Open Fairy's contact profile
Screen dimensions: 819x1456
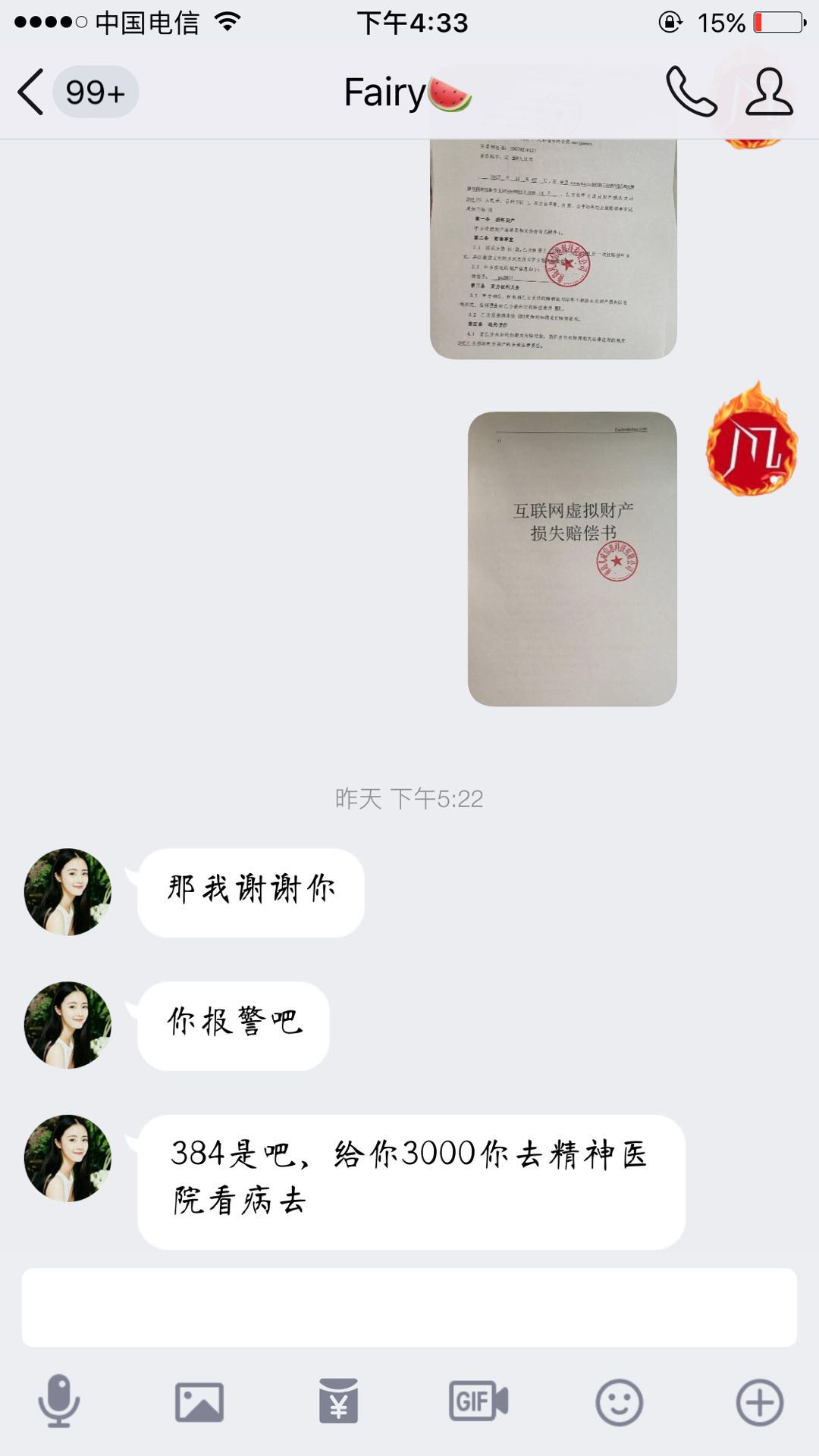click(769, 92)
